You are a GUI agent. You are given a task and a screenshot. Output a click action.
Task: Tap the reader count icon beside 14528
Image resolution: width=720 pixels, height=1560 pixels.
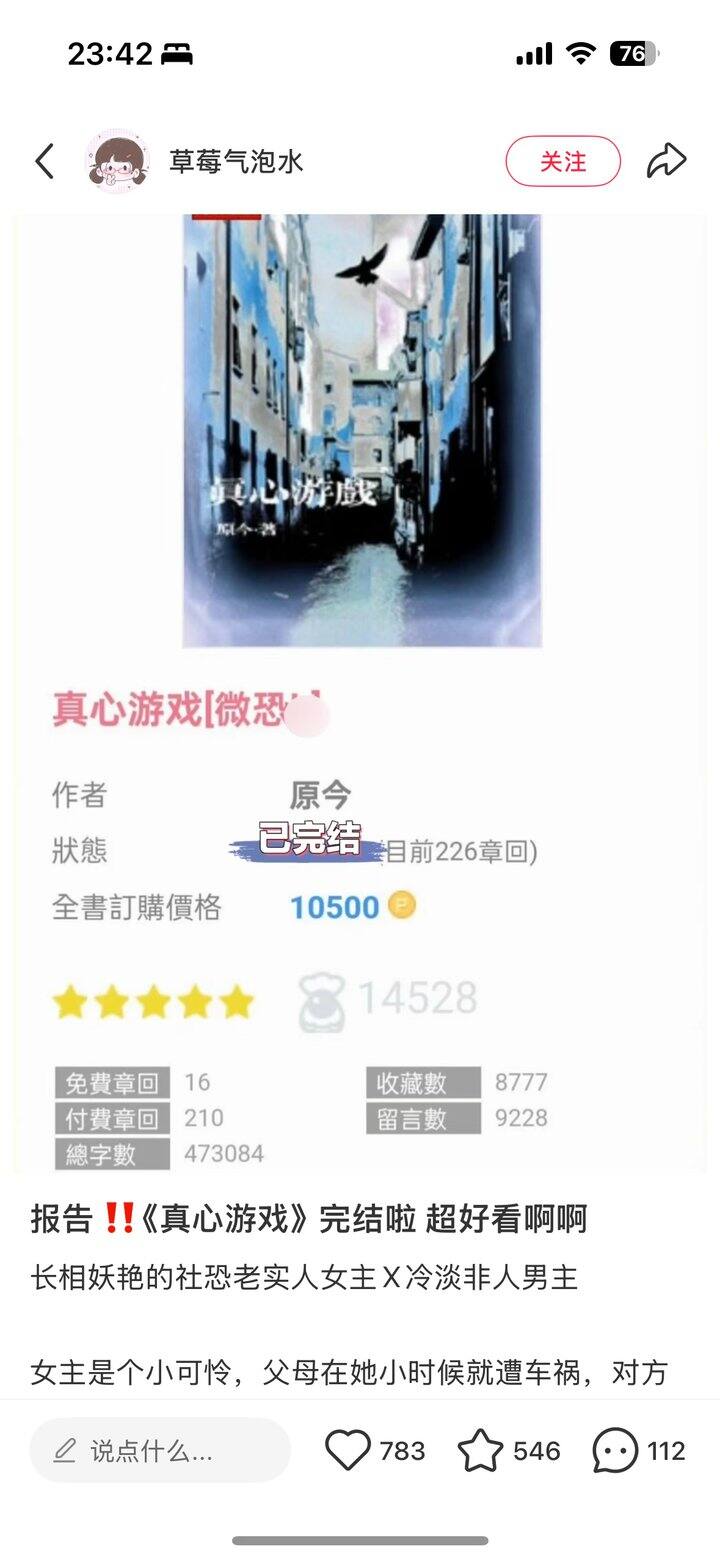pos(322,1001)
